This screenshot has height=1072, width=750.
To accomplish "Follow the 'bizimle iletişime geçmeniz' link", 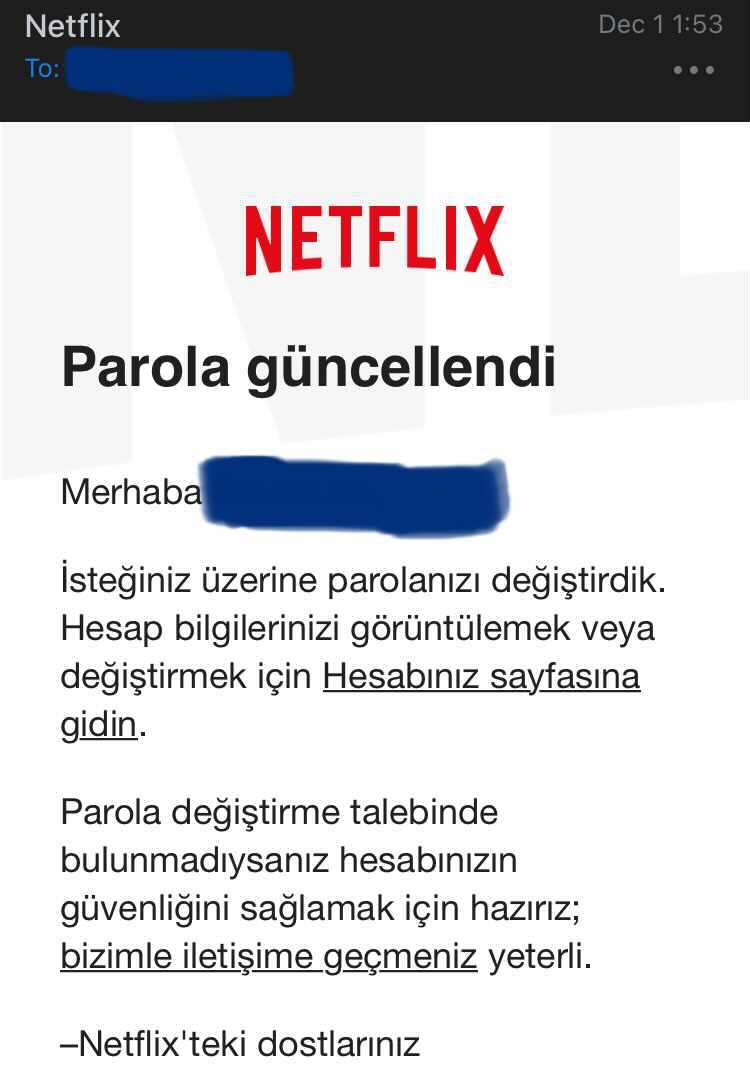I will pos(268,957).
